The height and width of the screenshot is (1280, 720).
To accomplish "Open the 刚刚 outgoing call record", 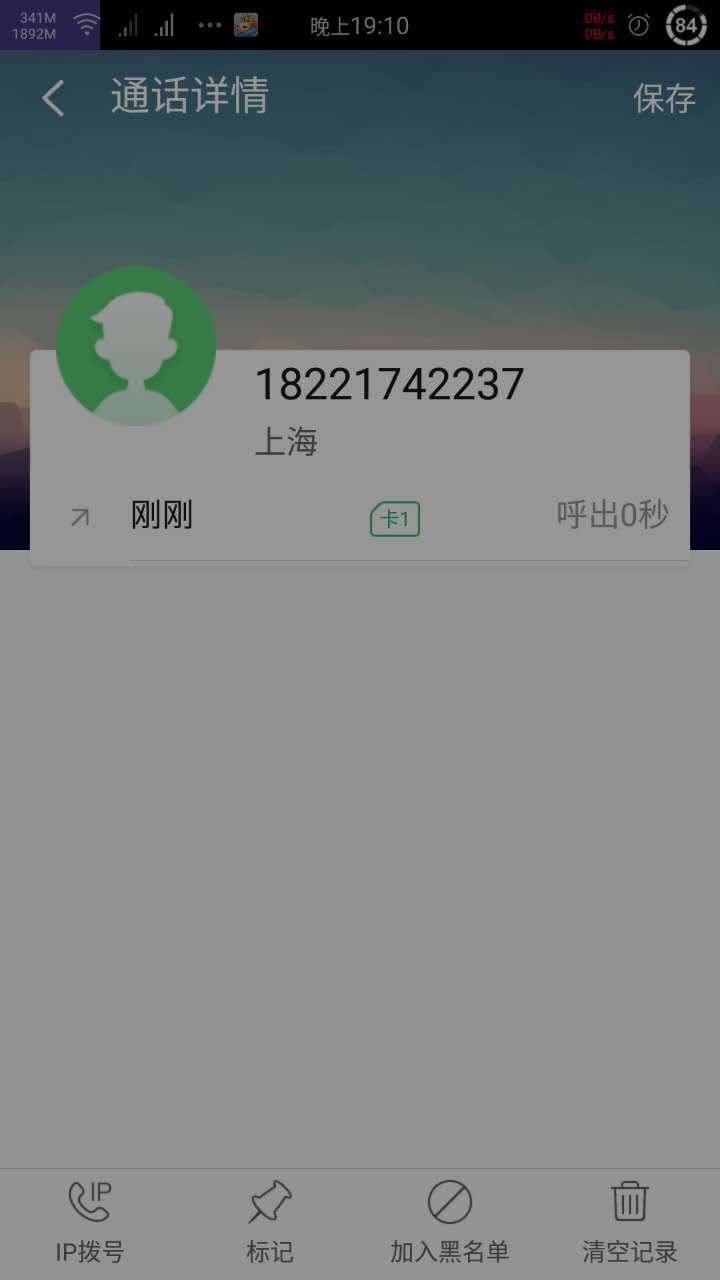I will pyautogui.click(x=360, y=517).
